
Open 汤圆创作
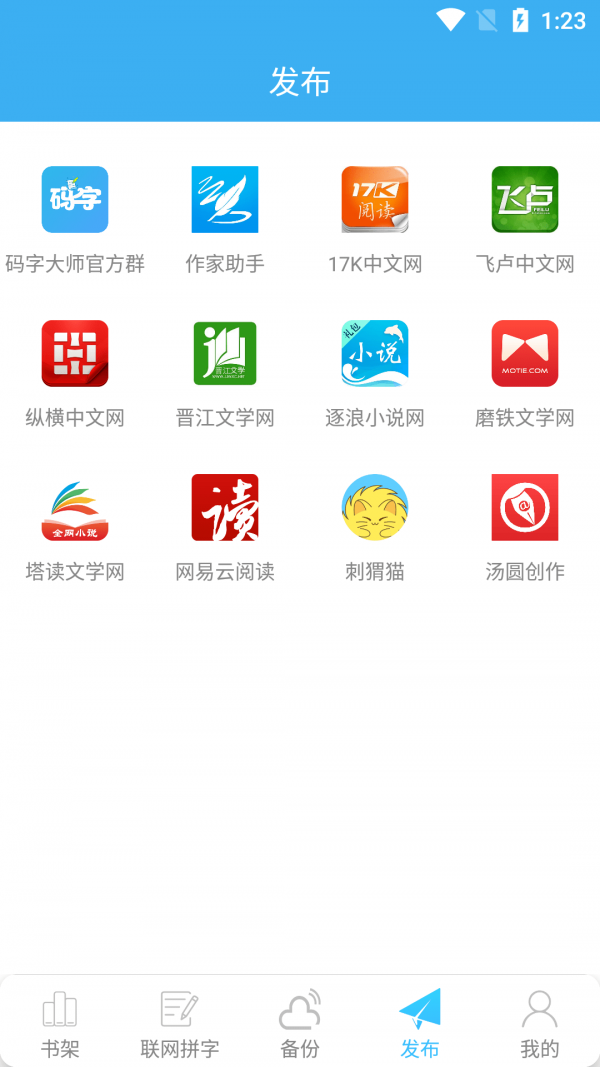point(525,508)
